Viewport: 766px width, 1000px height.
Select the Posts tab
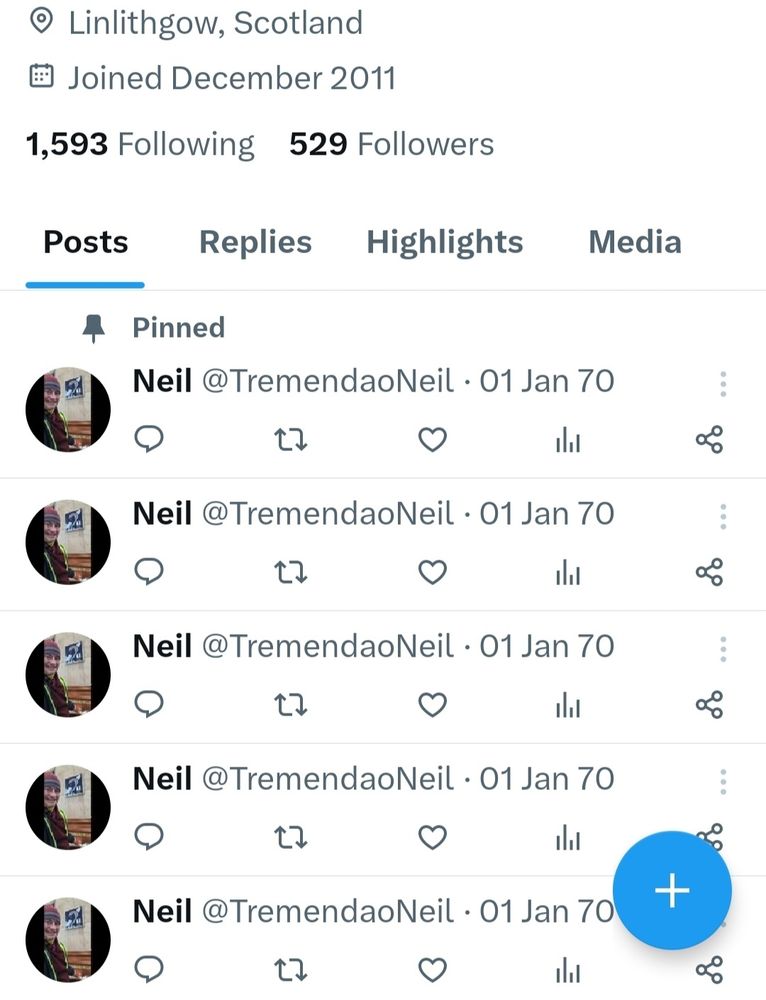tap(85, 243)
